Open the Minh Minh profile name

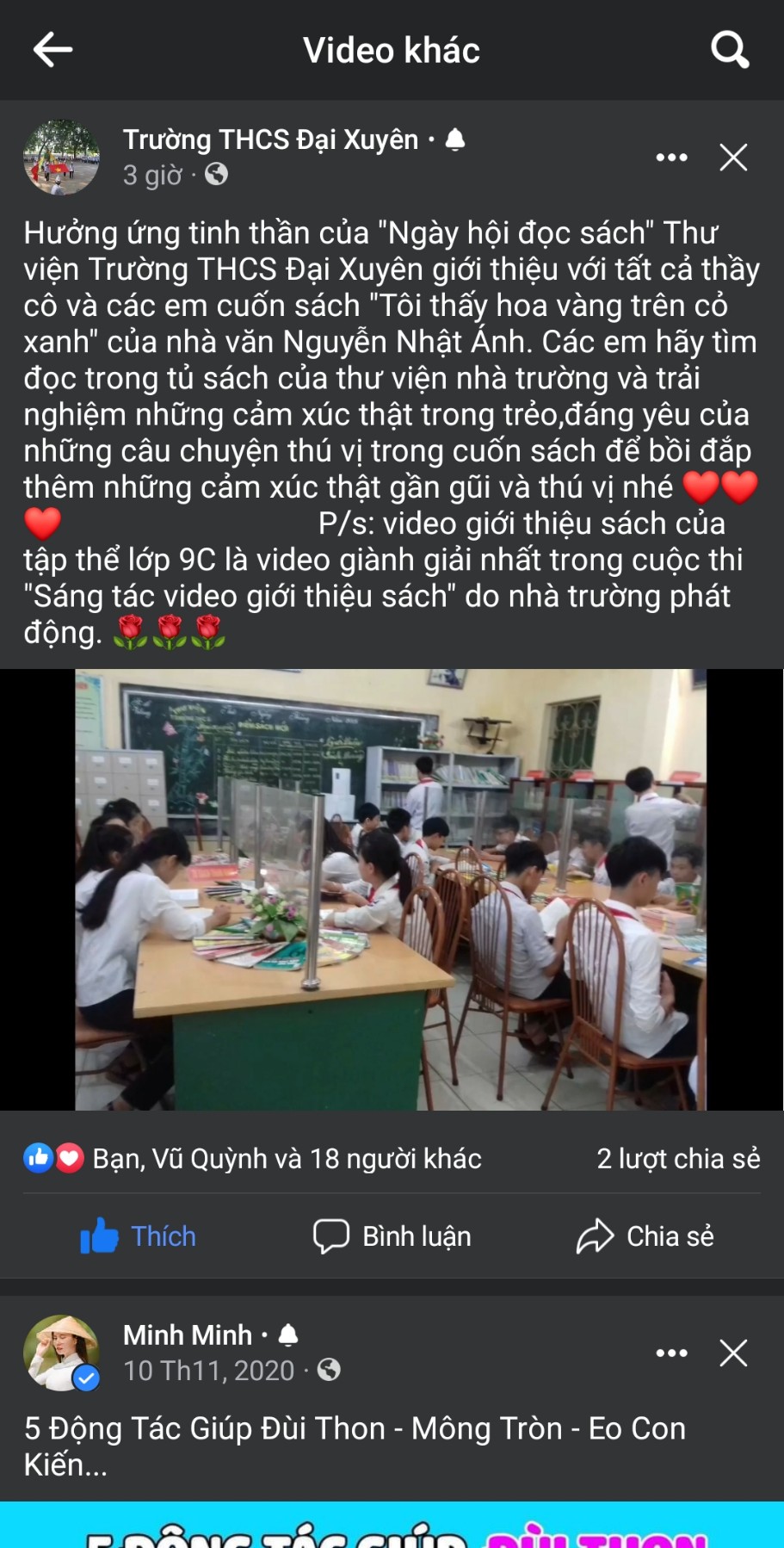pyautogui.click(x=188, y=1334)
